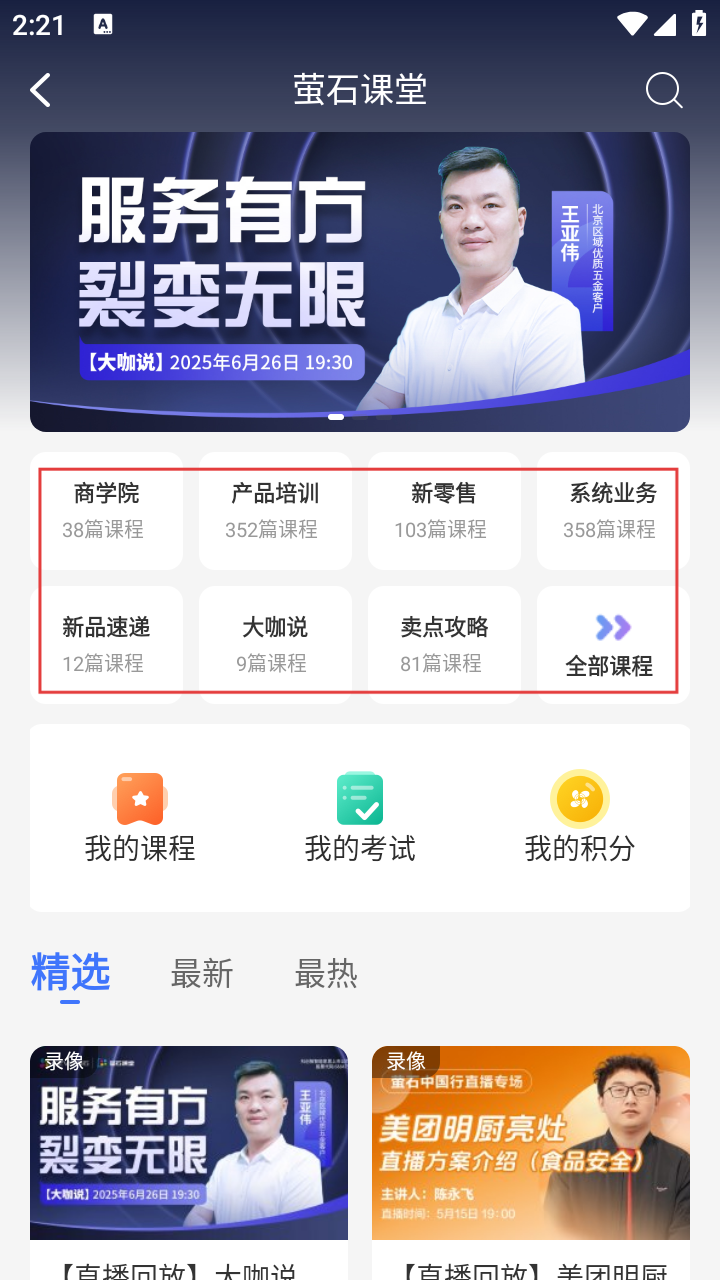Select the 新零售 category
Screen dimensions: 720x1280
(x=444, y=510)
